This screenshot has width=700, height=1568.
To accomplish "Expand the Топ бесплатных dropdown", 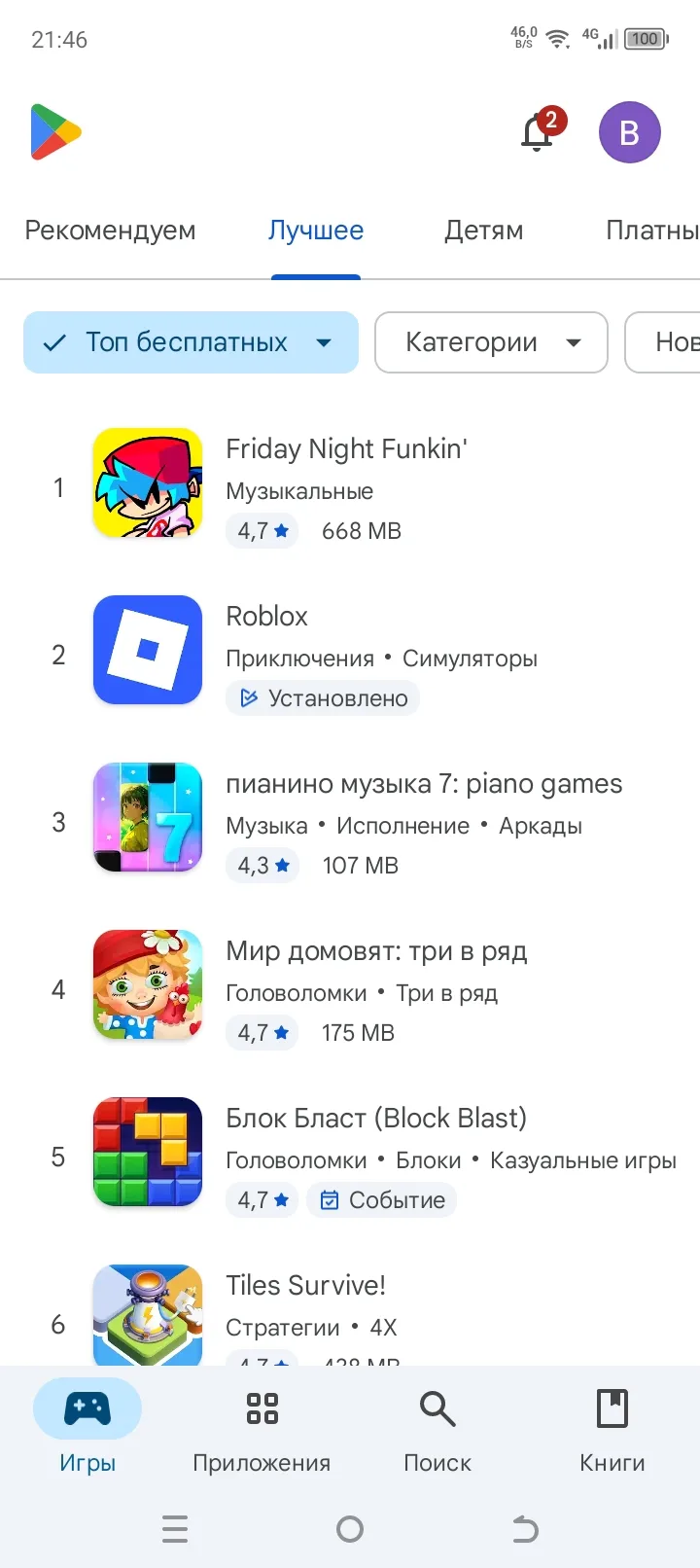I will click(191, 342).
